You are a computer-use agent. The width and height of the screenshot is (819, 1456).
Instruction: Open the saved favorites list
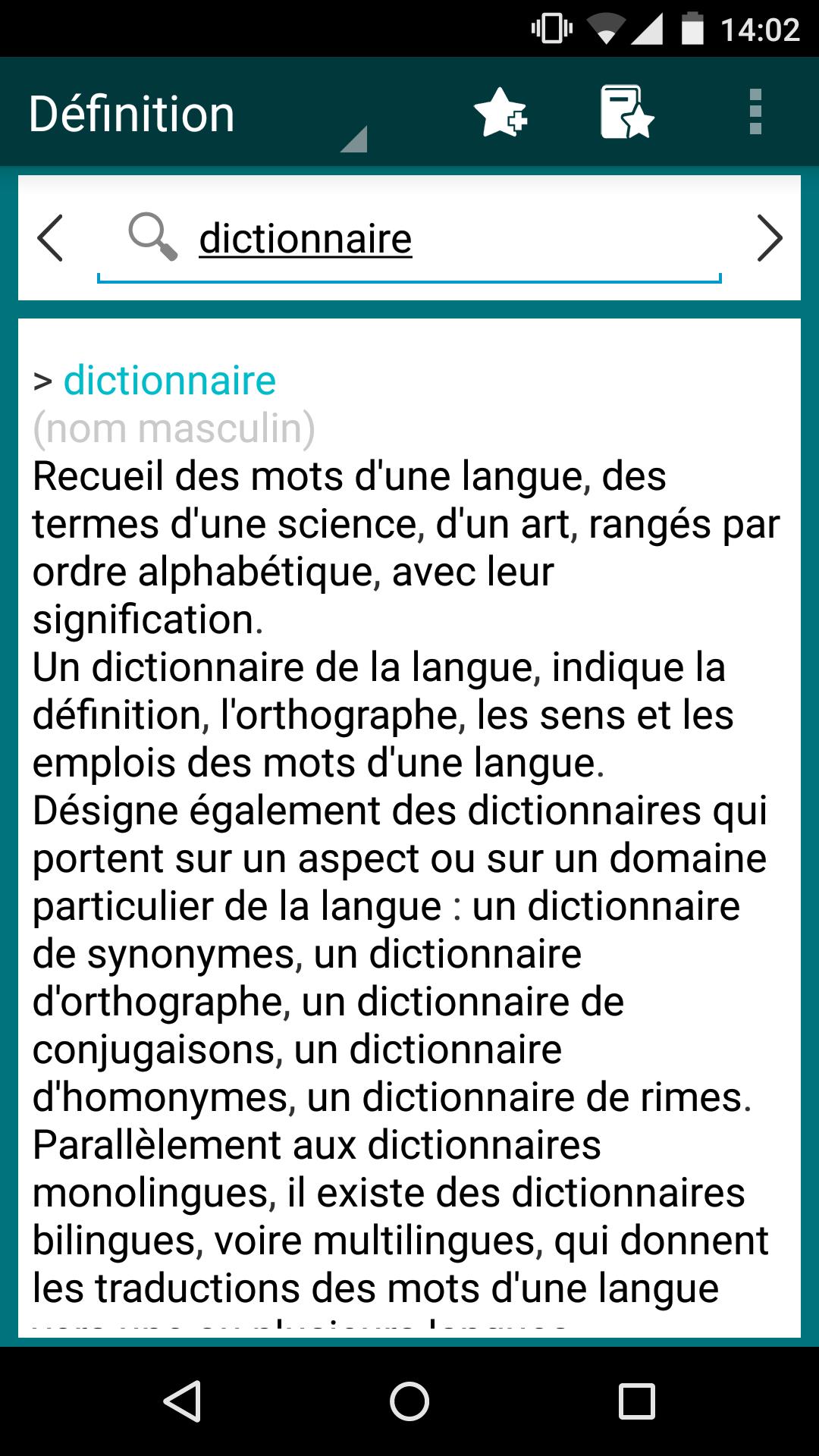[x=626, y=113]
